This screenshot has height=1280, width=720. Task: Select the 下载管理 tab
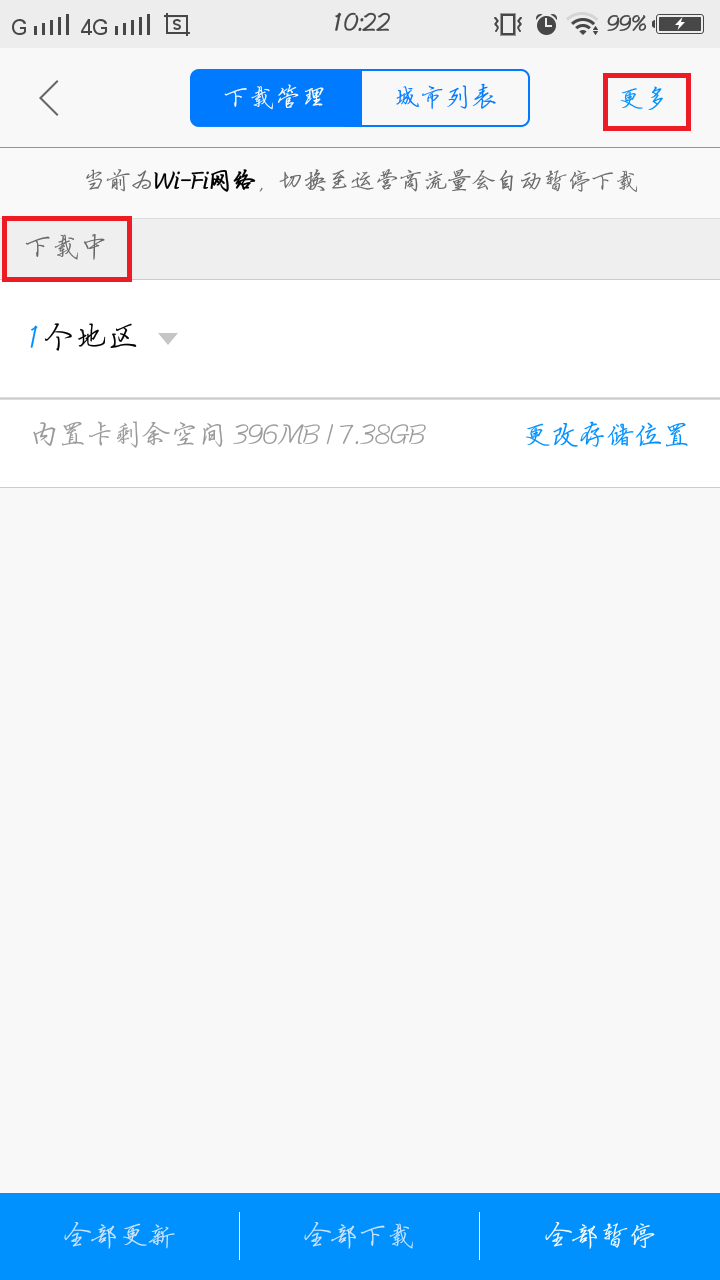(x=275, y=98)
